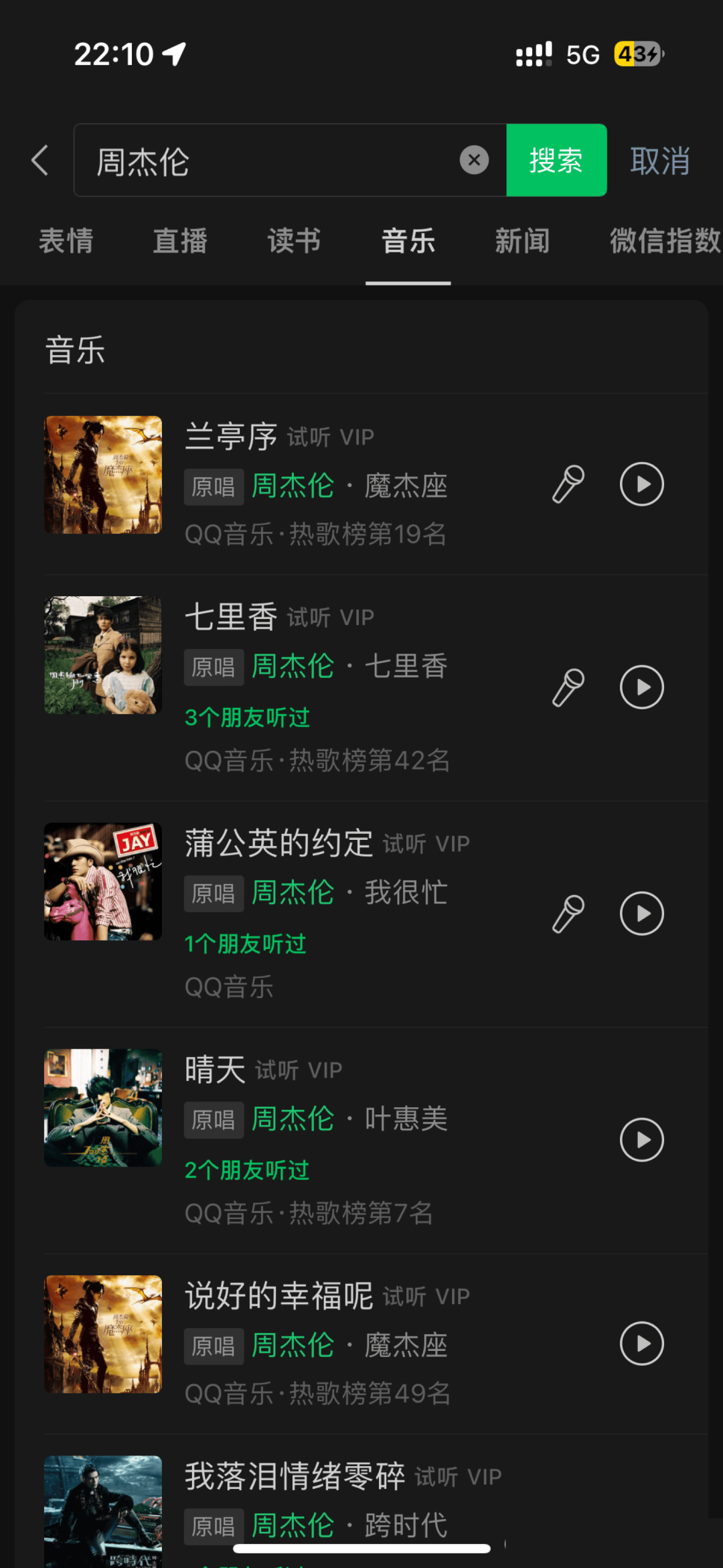
Task: Select the 新闻 tab
Action: tap(522, 241)
